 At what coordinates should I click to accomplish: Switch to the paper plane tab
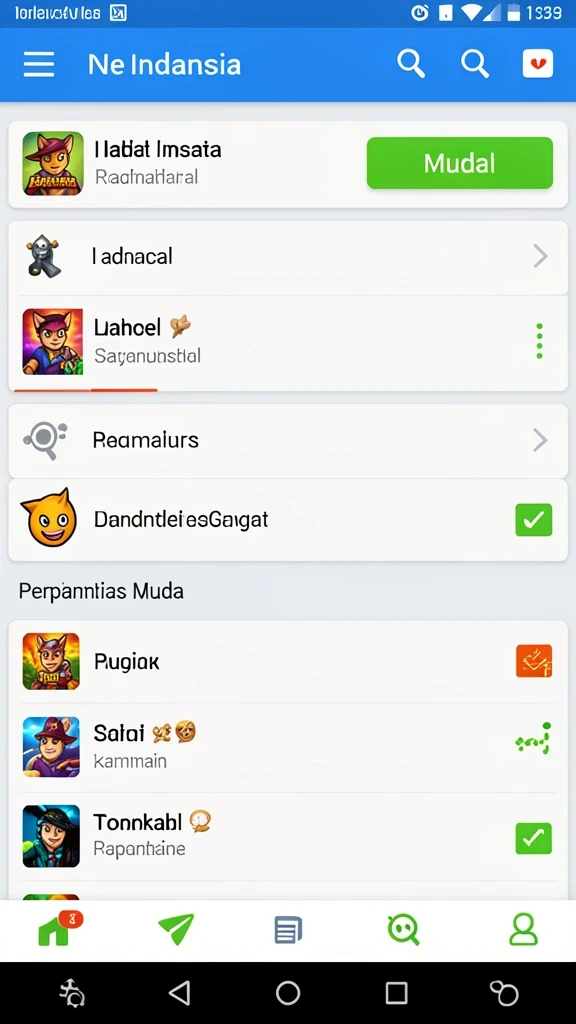[x=176, y=929]
